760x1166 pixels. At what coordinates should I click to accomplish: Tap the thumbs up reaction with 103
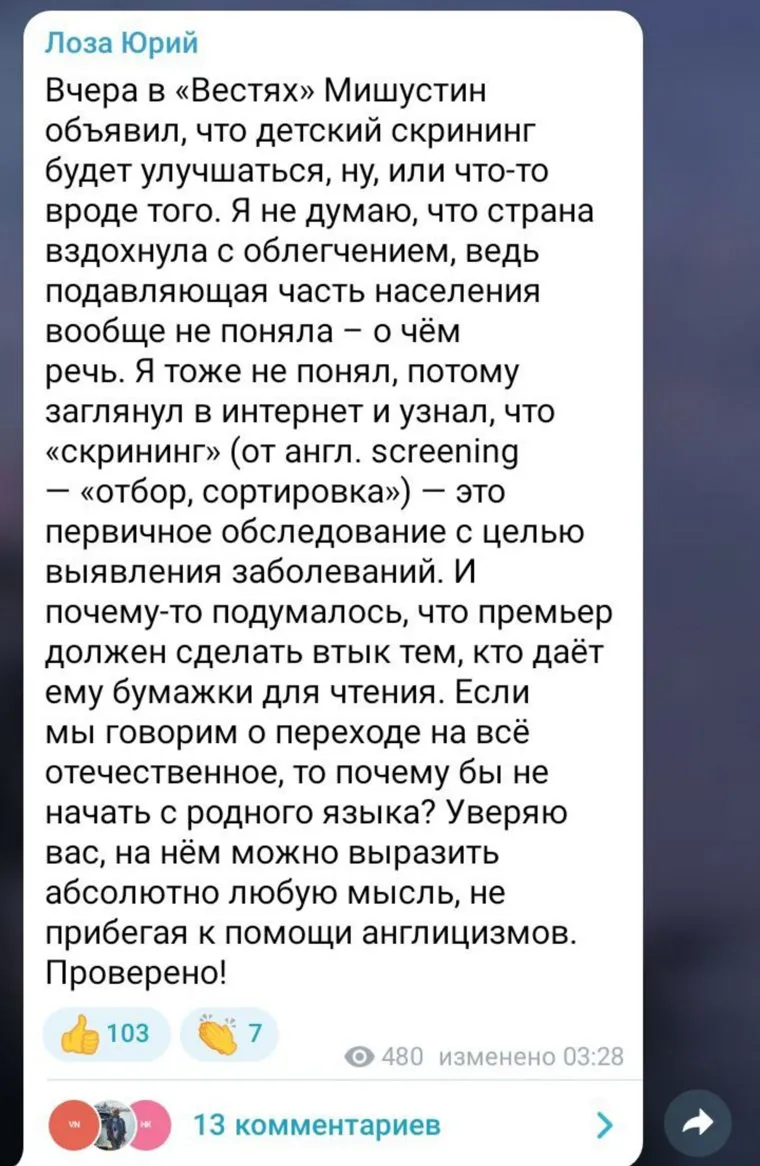(108, 1035)
